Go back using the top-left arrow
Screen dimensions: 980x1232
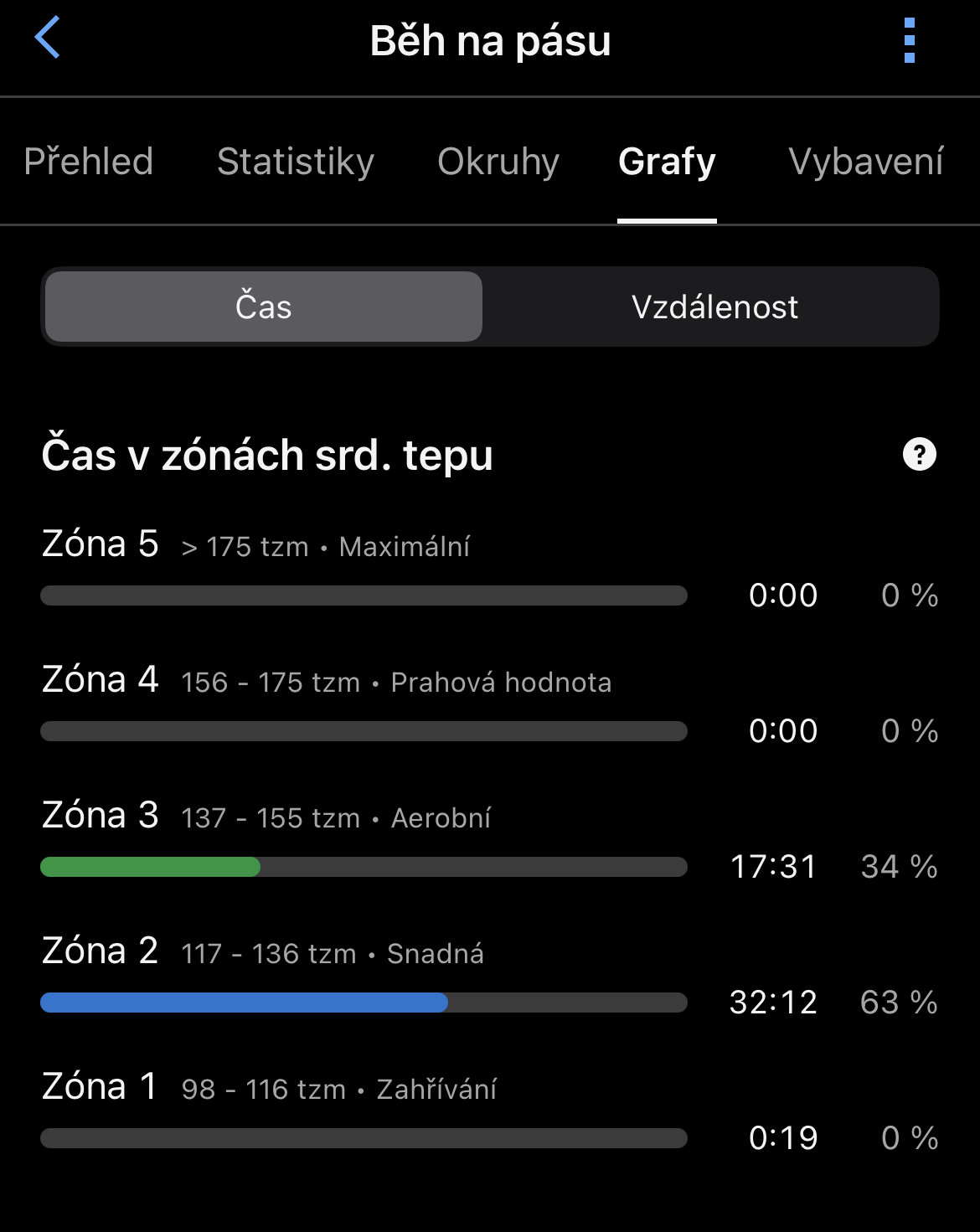(48, 39)
